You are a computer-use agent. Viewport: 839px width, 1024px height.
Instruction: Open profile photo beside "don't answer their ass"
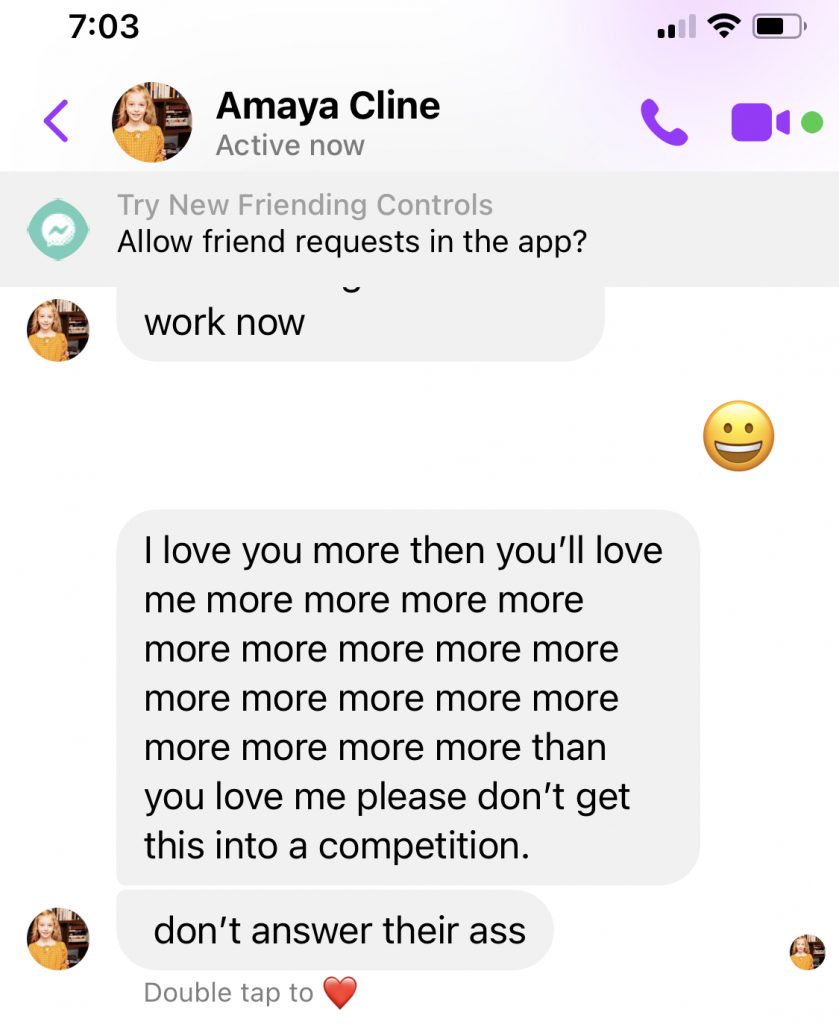58,938
